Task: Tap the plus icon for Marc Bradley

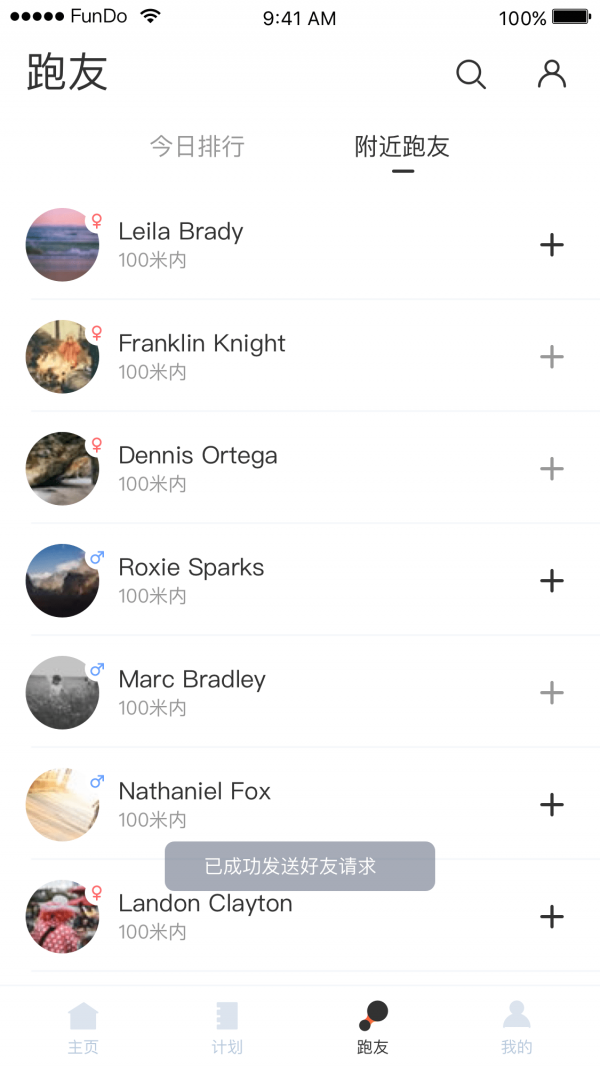Action: pyautogui.click(x=552, y=693)
